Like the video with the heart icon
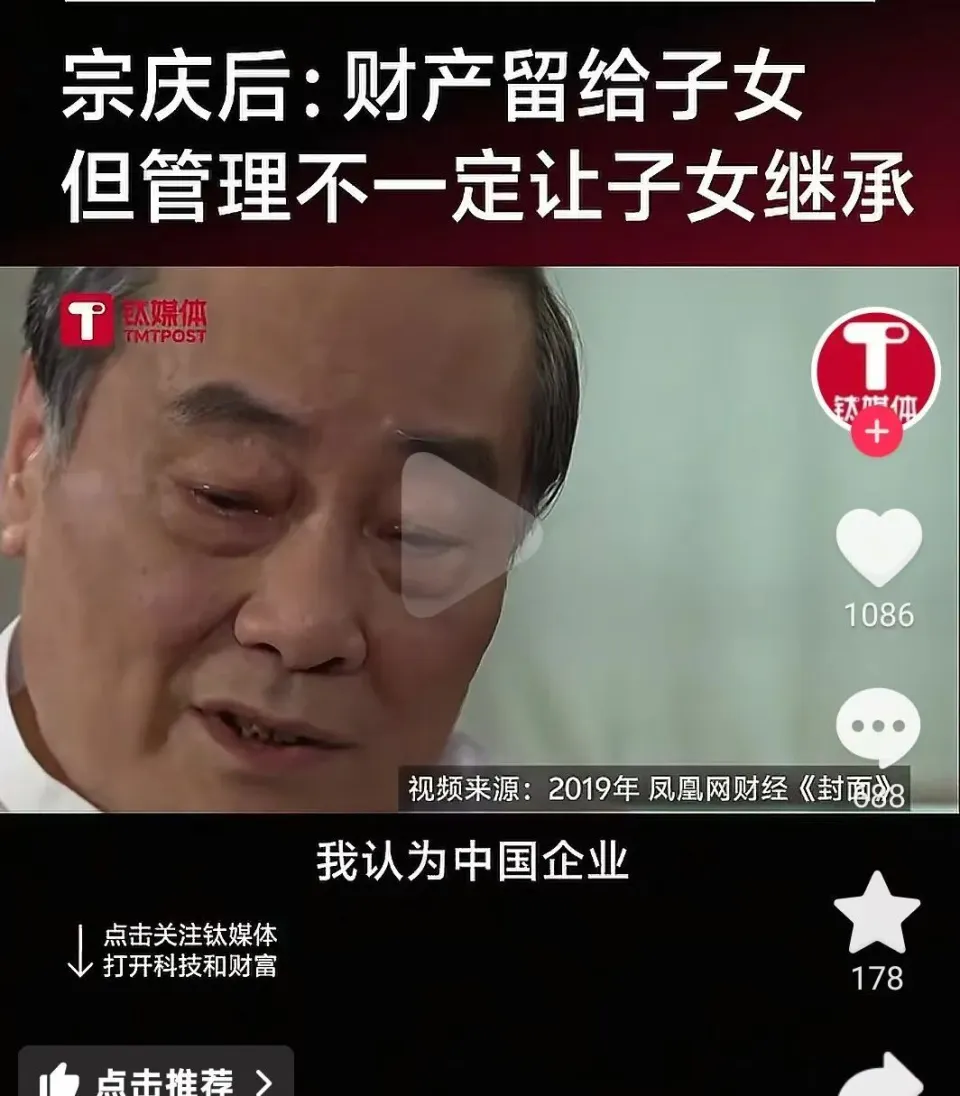Screen dimensions: 960x1096 click(878, 548)
